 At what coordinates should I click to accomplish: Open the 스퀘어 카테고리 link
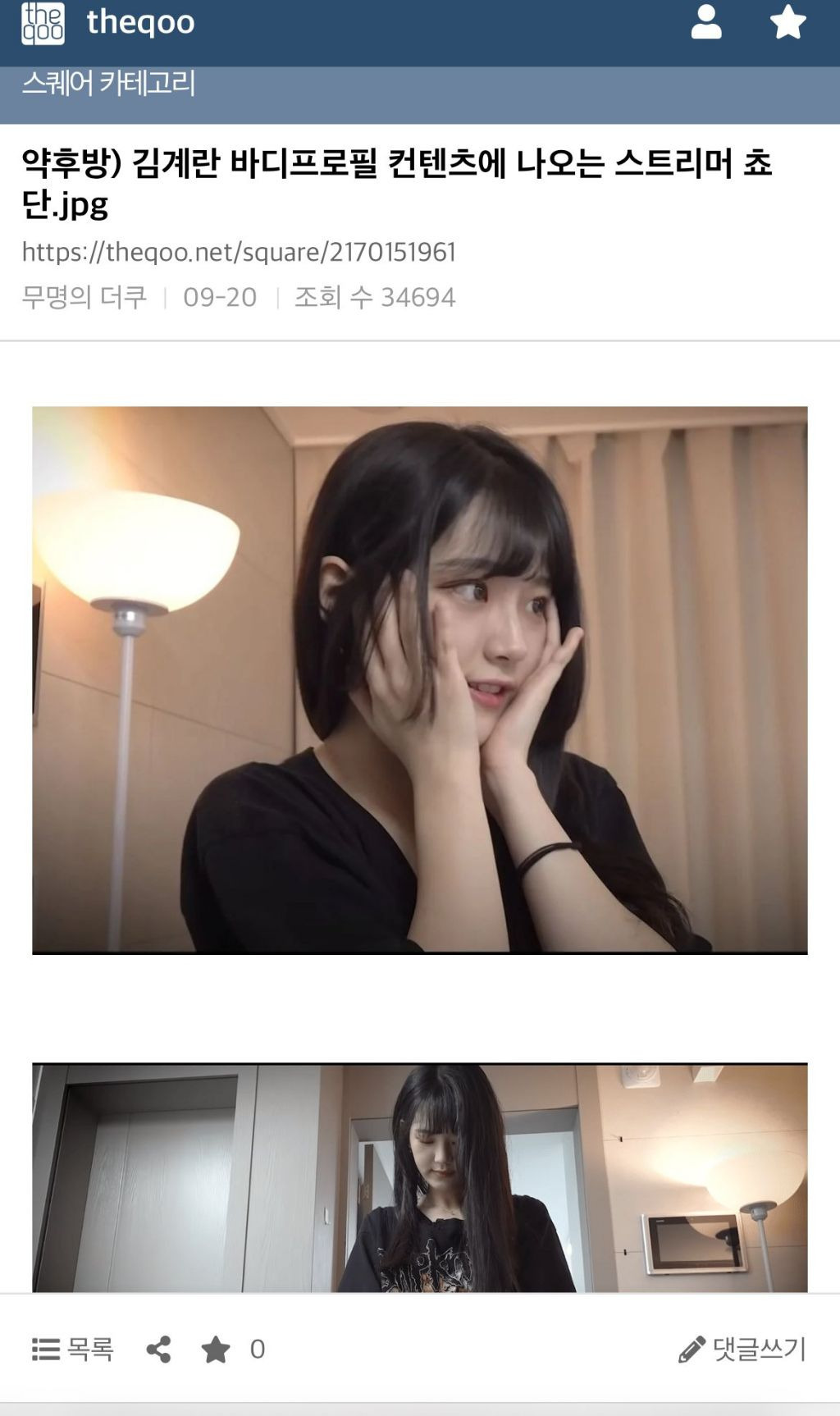[108, 83]
